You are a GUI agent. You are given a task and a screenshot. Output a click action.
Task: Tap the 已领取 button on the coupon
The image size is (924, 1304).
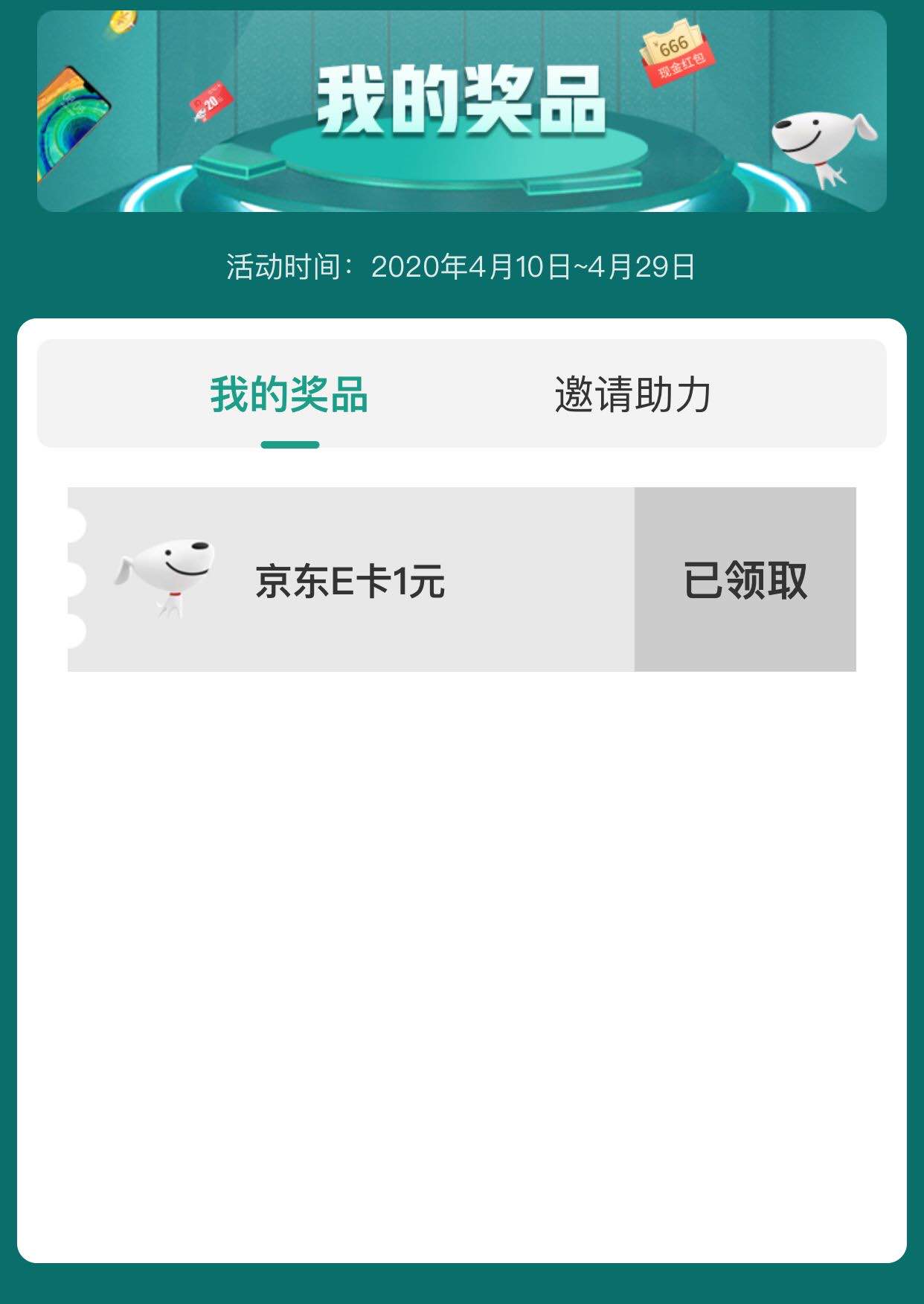(745, 579)
